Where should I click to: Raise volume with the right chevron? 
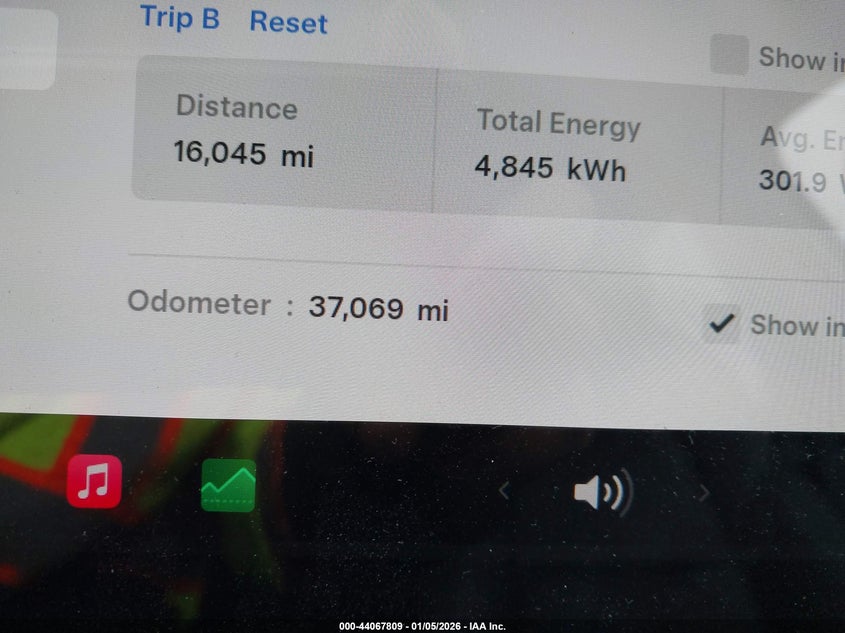703,492
